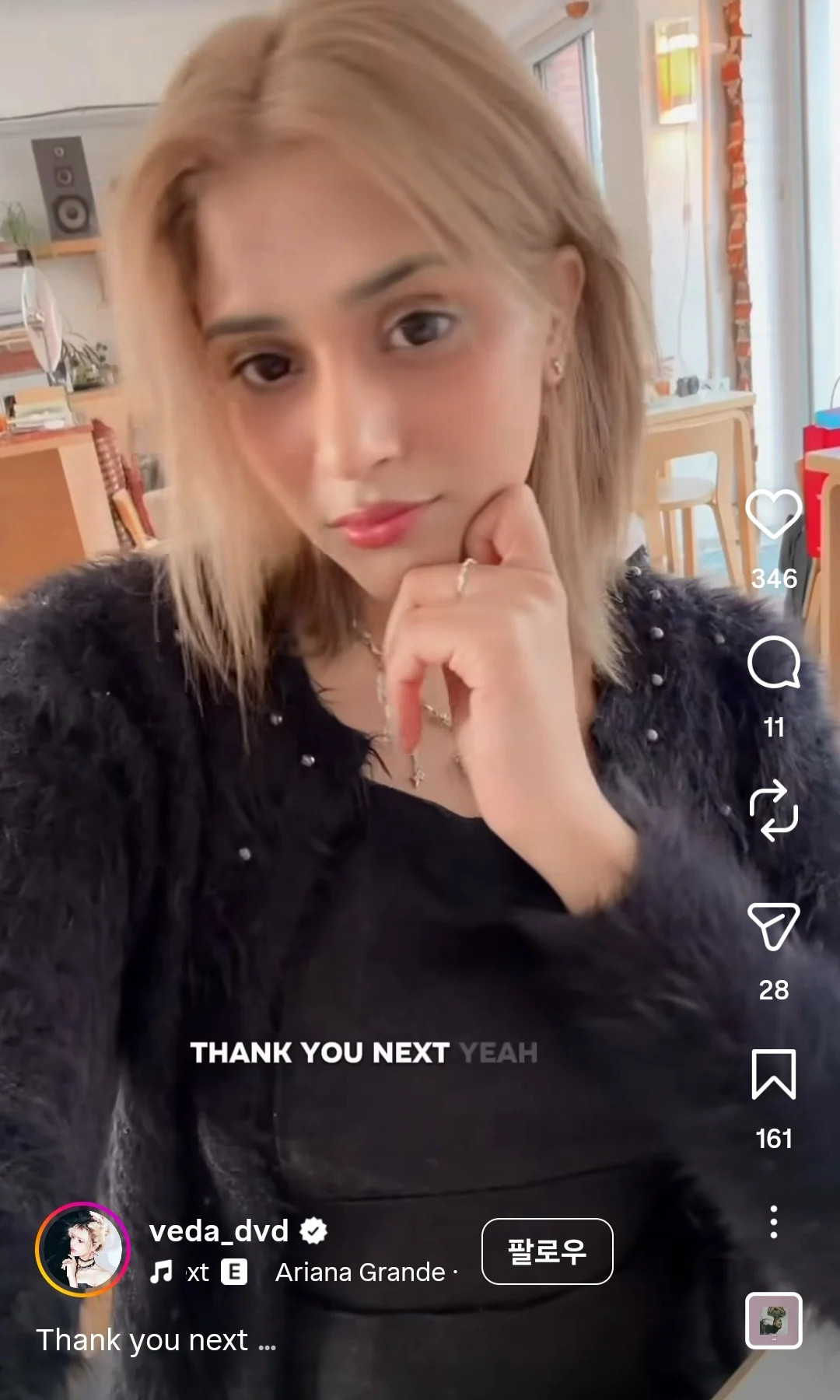Open the three-dot more options menu
840x1400 pixels.
(773, 1222)
